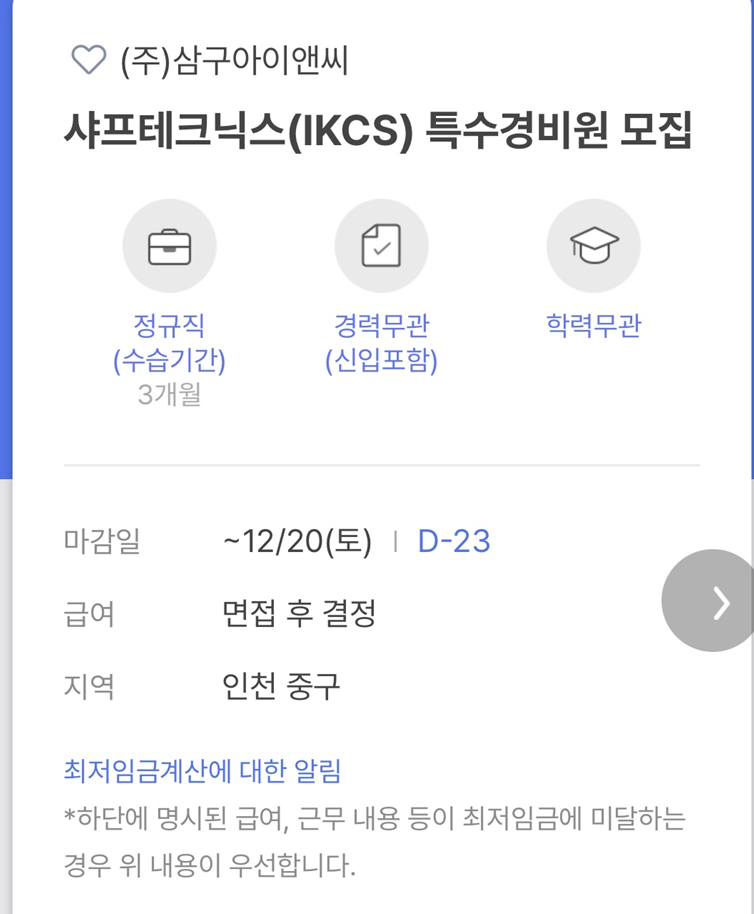The image size is (754, 914).
Task: Go to the next job card arrow
Action: click(x=719, y=602)
